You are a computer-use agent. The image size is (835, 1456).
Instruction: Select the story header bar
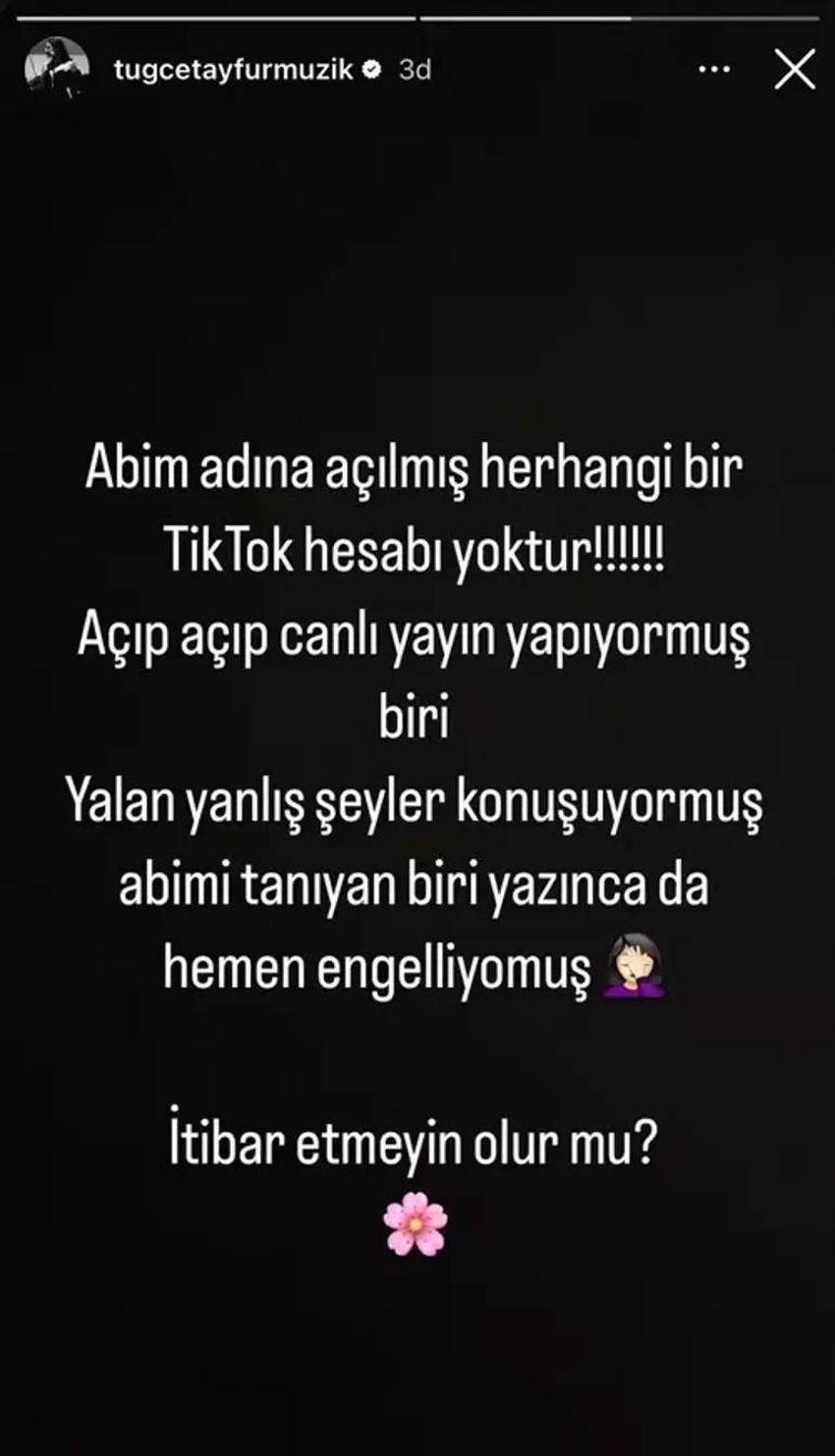tap(417, 68)
